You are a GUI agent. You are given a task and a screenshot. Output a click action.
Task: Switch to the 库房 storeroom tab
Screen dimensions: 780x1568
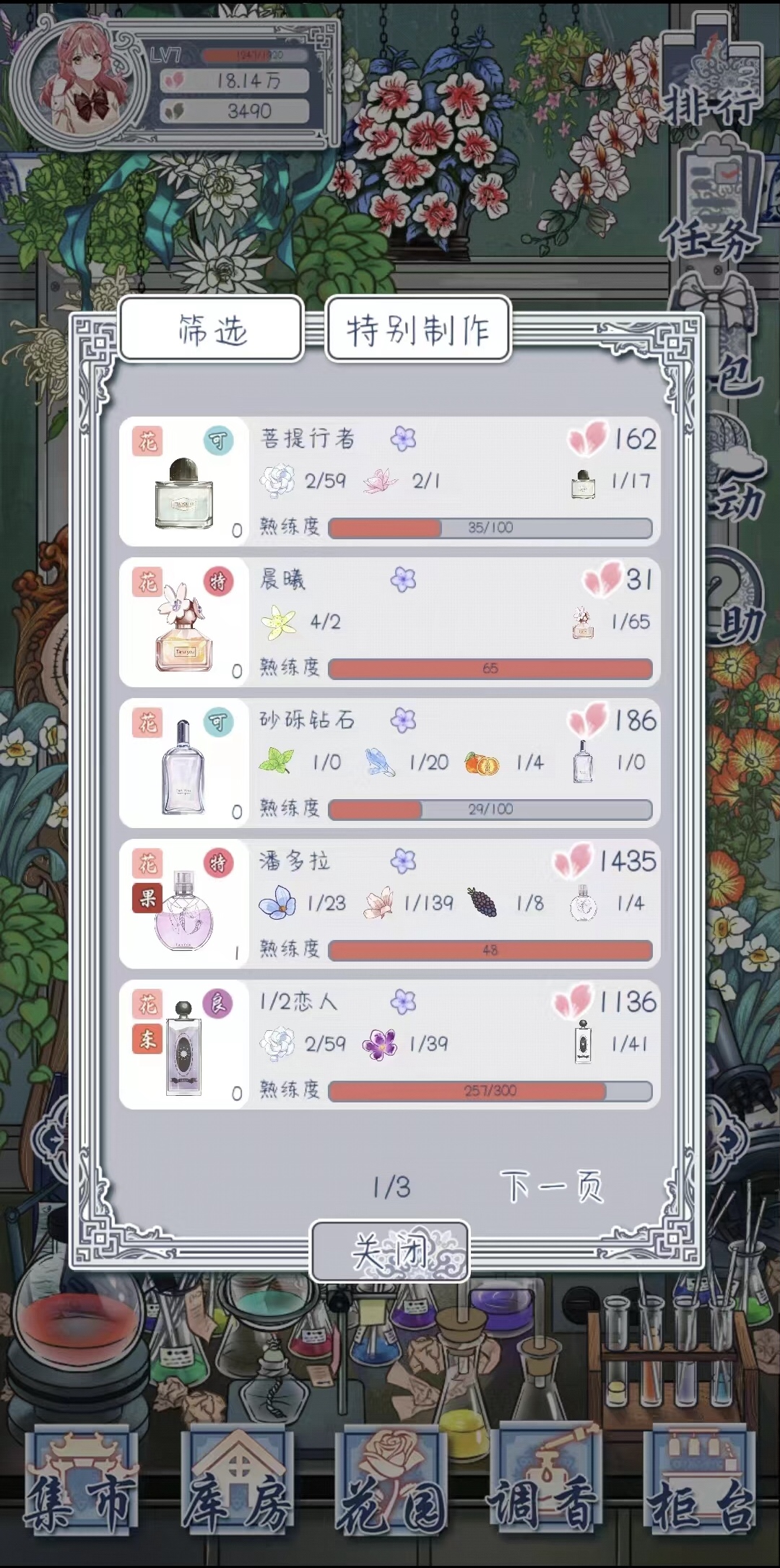pos(237,1489)
